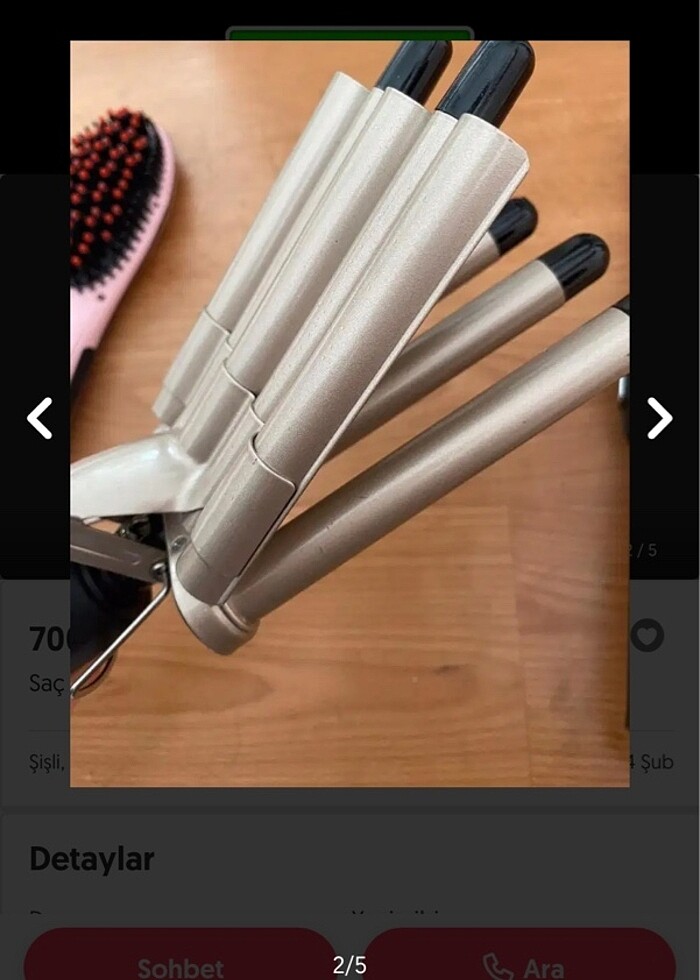Show the next listing photo
Image resolution: width=700 pixels, height=980 pixels.
(659, 418)
